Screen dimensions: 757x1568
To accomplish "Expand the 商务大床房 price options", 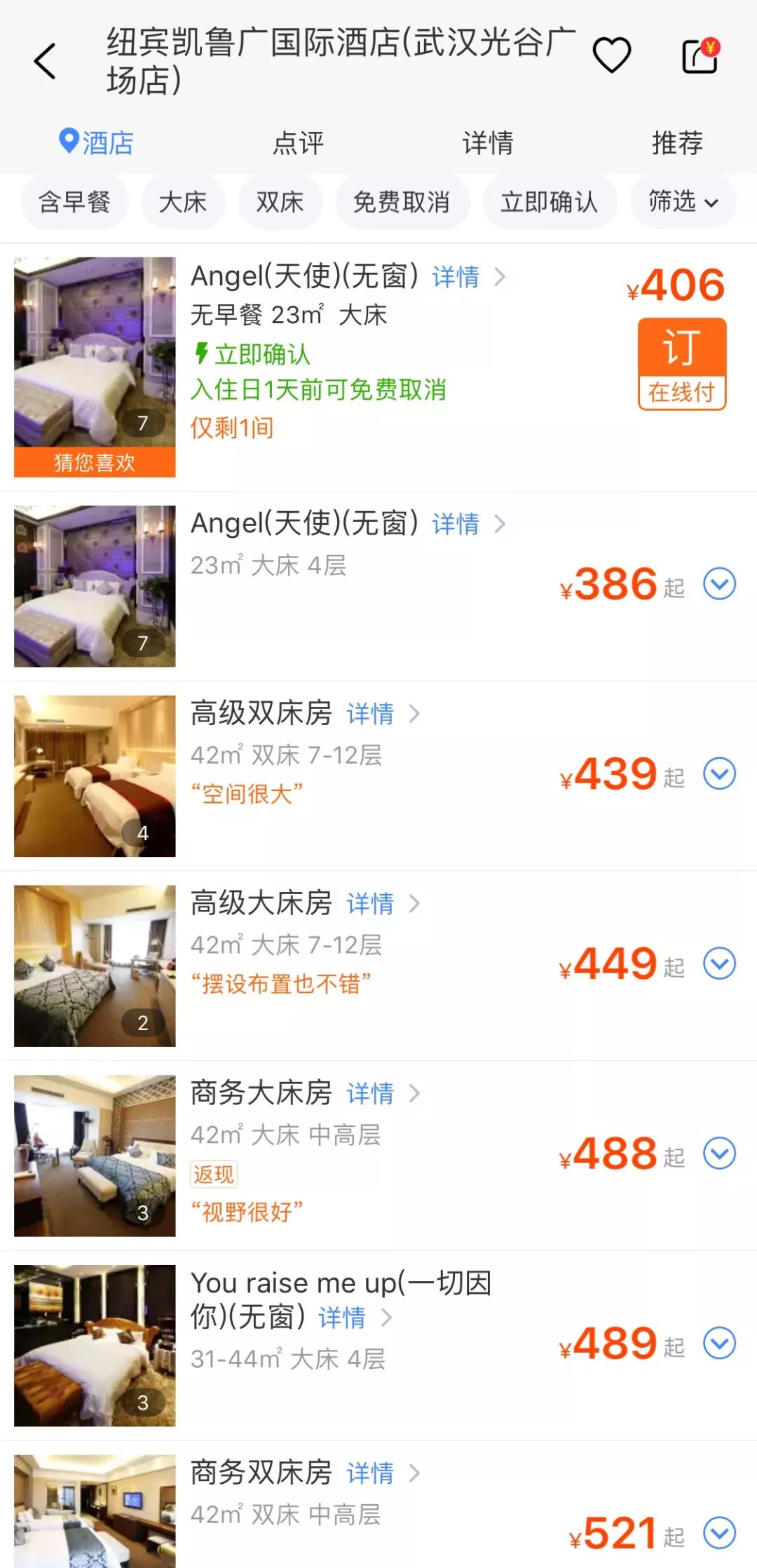I will (719, 1154).
